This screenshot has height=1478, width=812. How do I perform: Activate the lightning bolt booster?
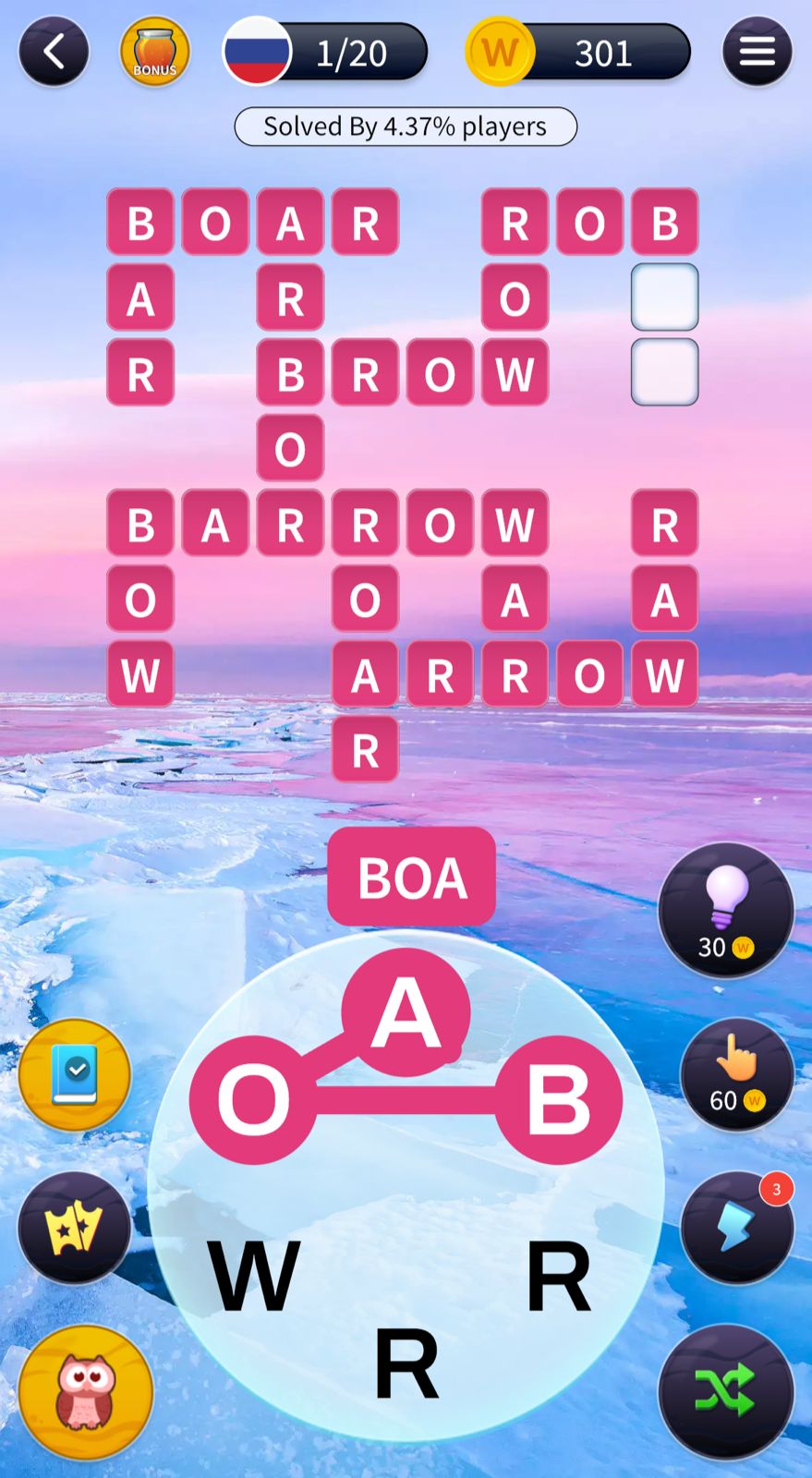[x=736, y=1228]
